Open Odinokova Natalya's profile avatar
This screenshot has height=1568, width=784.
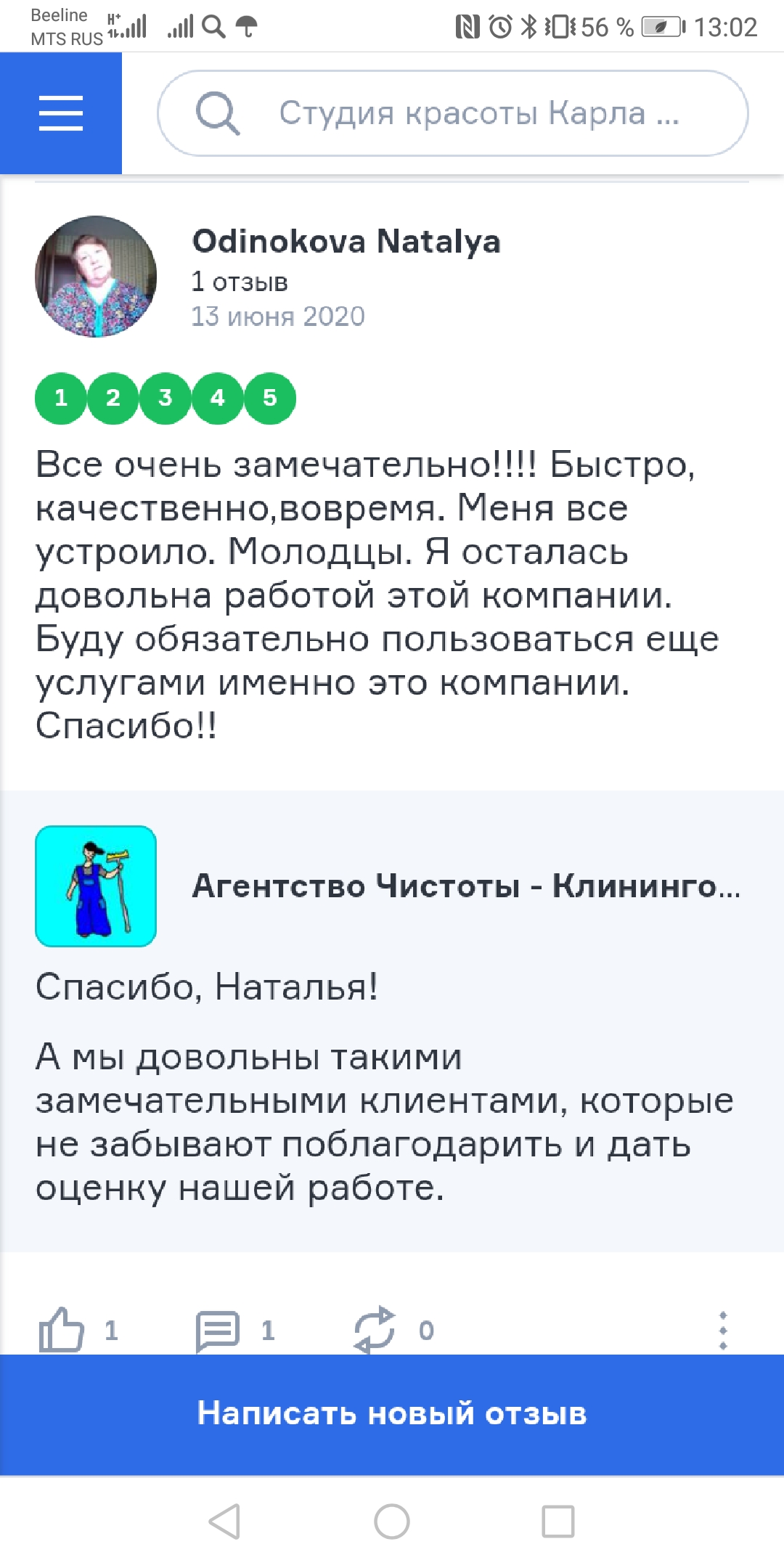[x=96, y=276]
